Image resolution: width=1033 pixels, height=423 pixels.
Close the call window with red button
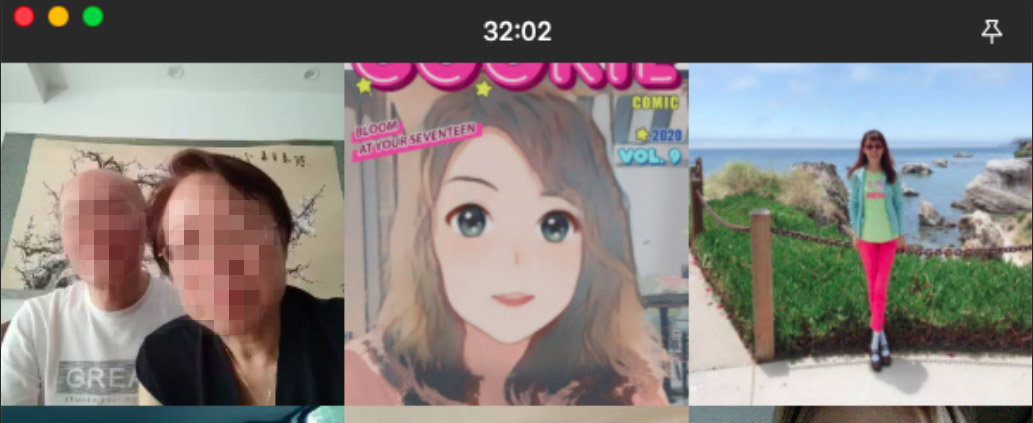(x=24, y=16)
